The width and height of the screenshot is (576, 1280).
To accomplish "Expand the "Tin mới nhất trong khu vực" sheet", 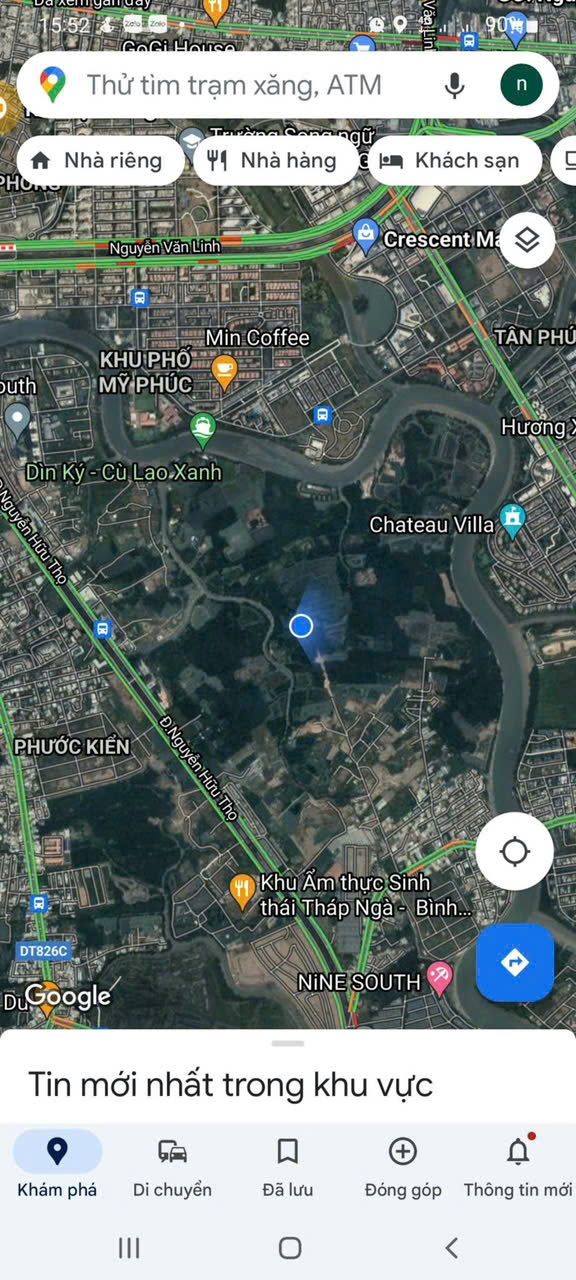I will (x=288, y=1082).
